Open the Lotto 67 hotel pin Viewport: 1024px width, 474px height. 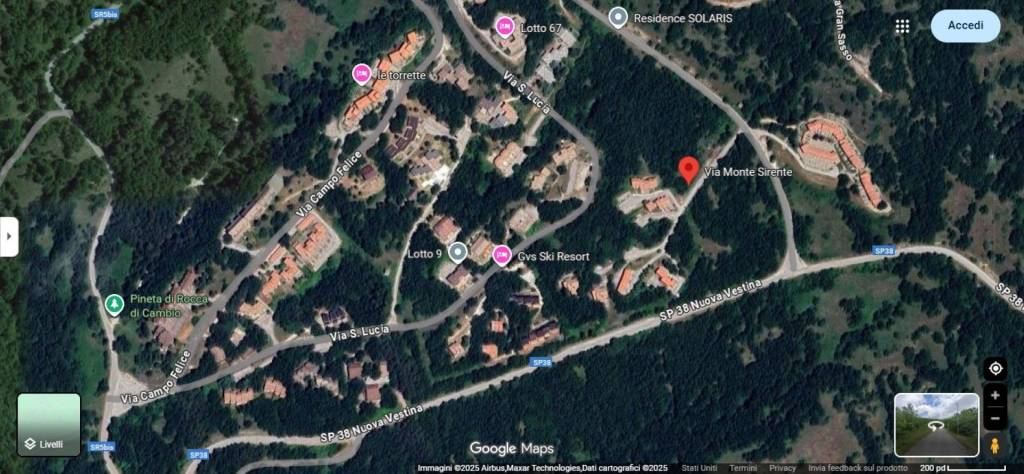point(506,26)
